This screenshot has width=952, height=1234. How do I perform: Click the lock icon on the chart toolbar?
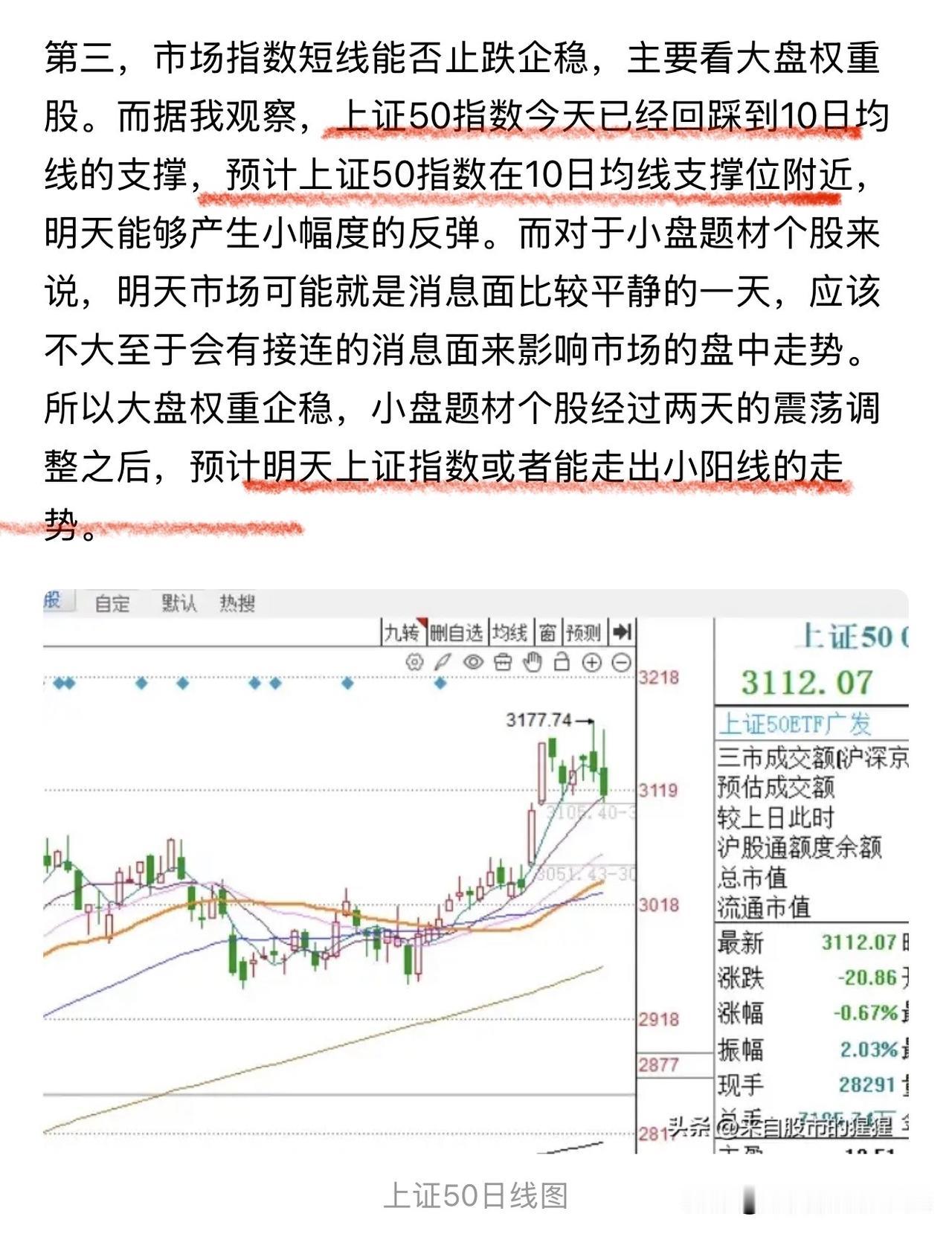coord(562,661)
